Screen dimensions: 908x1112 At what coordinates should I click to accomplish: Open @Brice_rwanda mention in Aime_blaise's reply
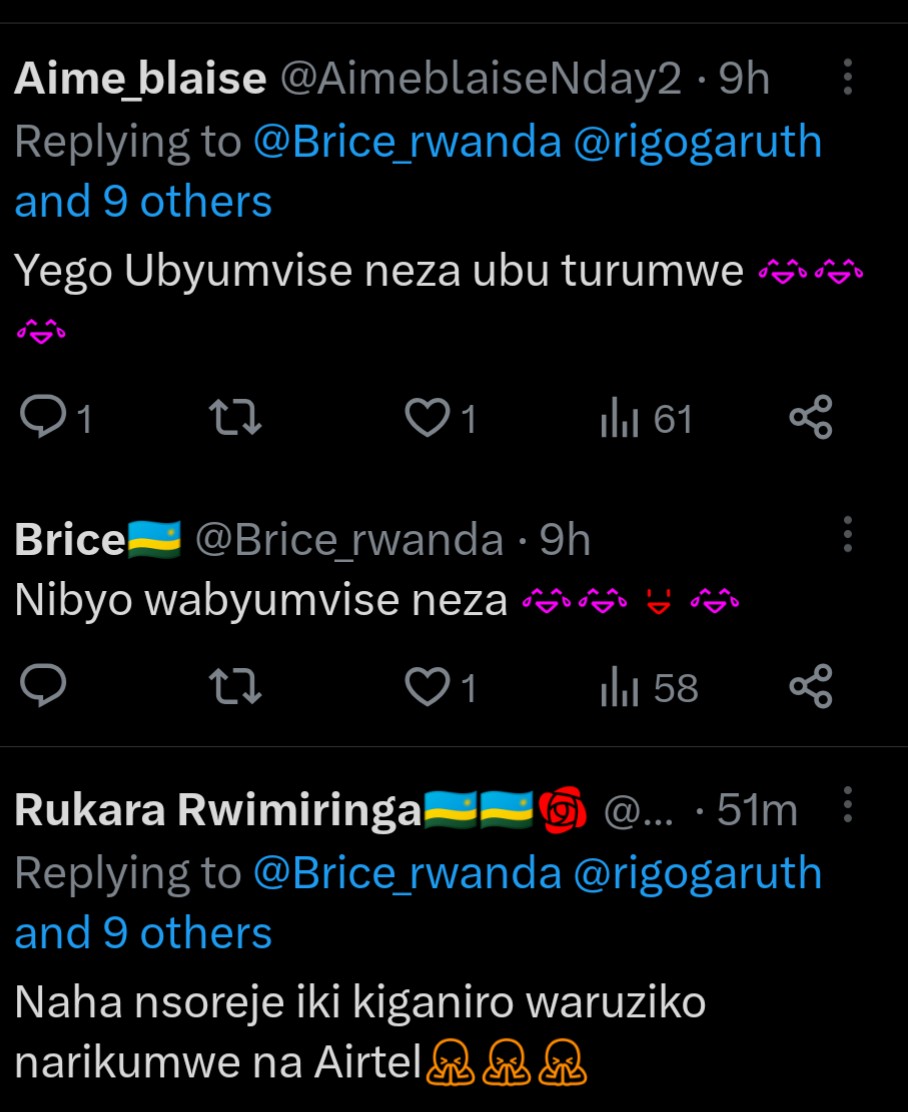407,142
